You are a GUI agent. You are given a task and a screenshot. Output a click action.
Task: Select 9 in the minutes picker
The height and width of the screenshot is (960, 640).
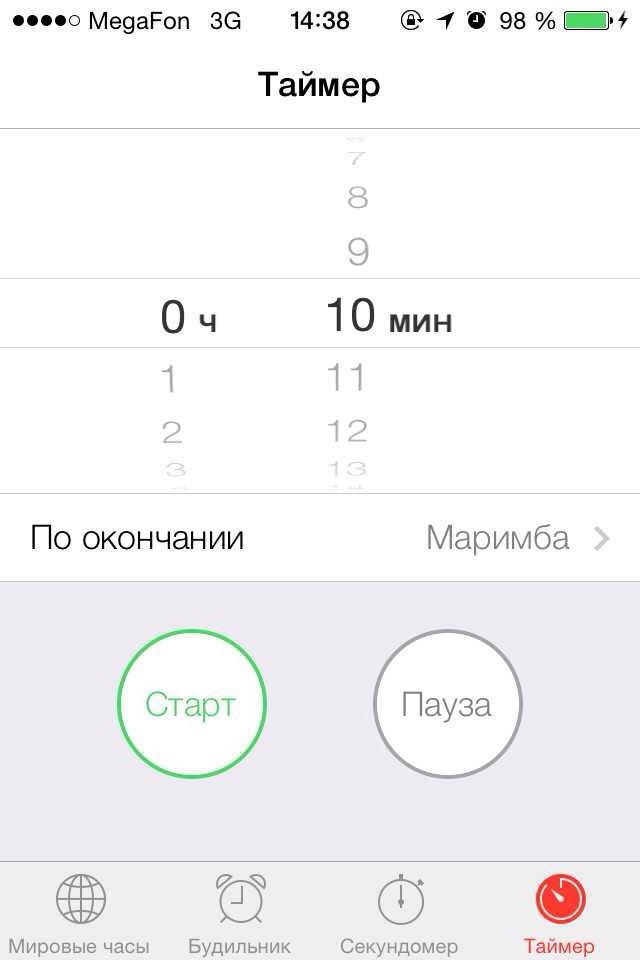click(357, 251)
